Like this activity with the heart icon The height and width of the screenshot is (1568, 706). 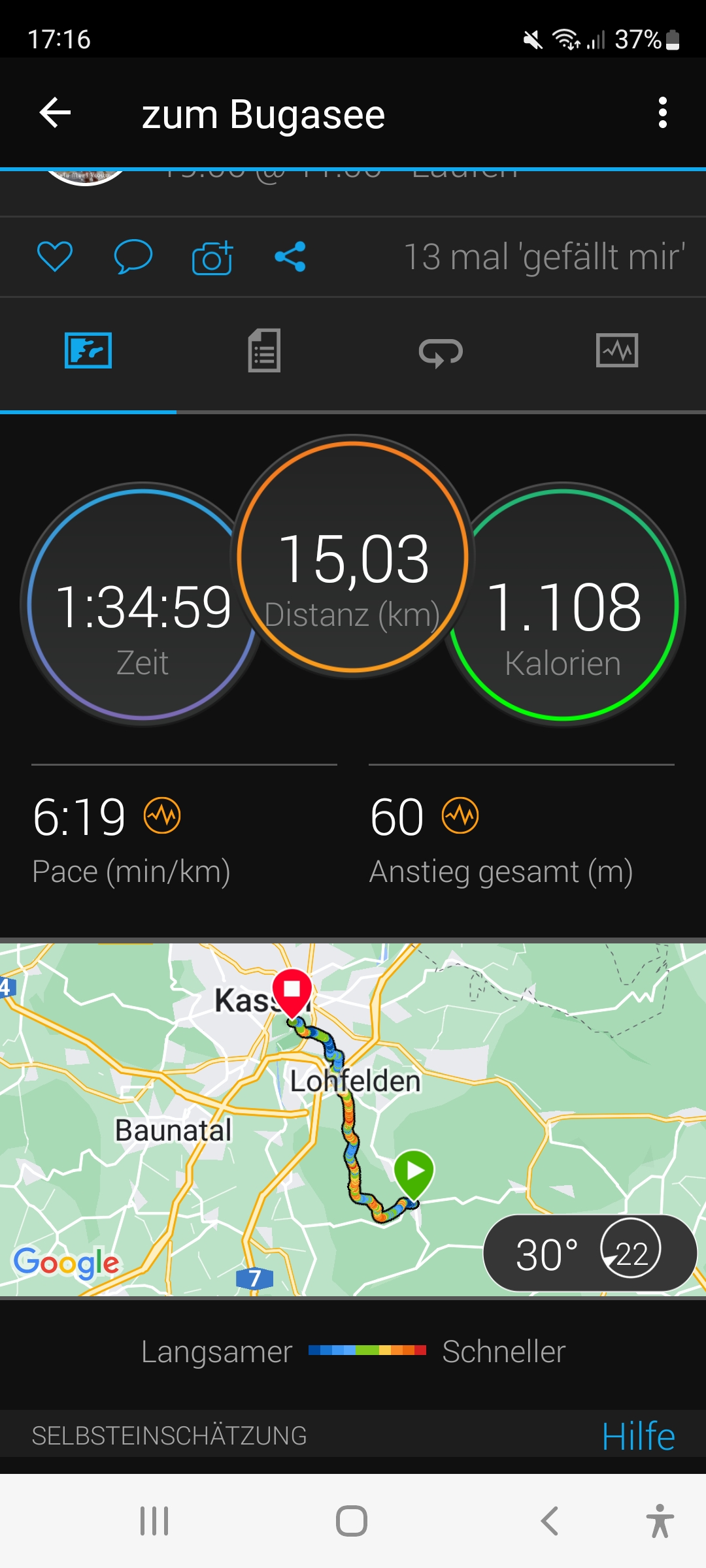coord(55,256)
